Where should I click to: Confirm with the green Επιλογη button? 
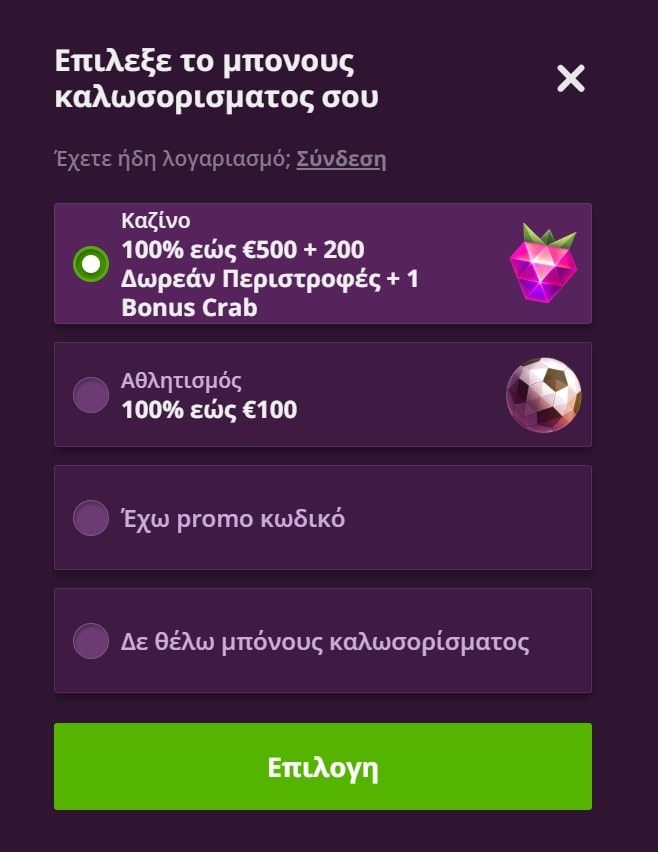[322, 767]
